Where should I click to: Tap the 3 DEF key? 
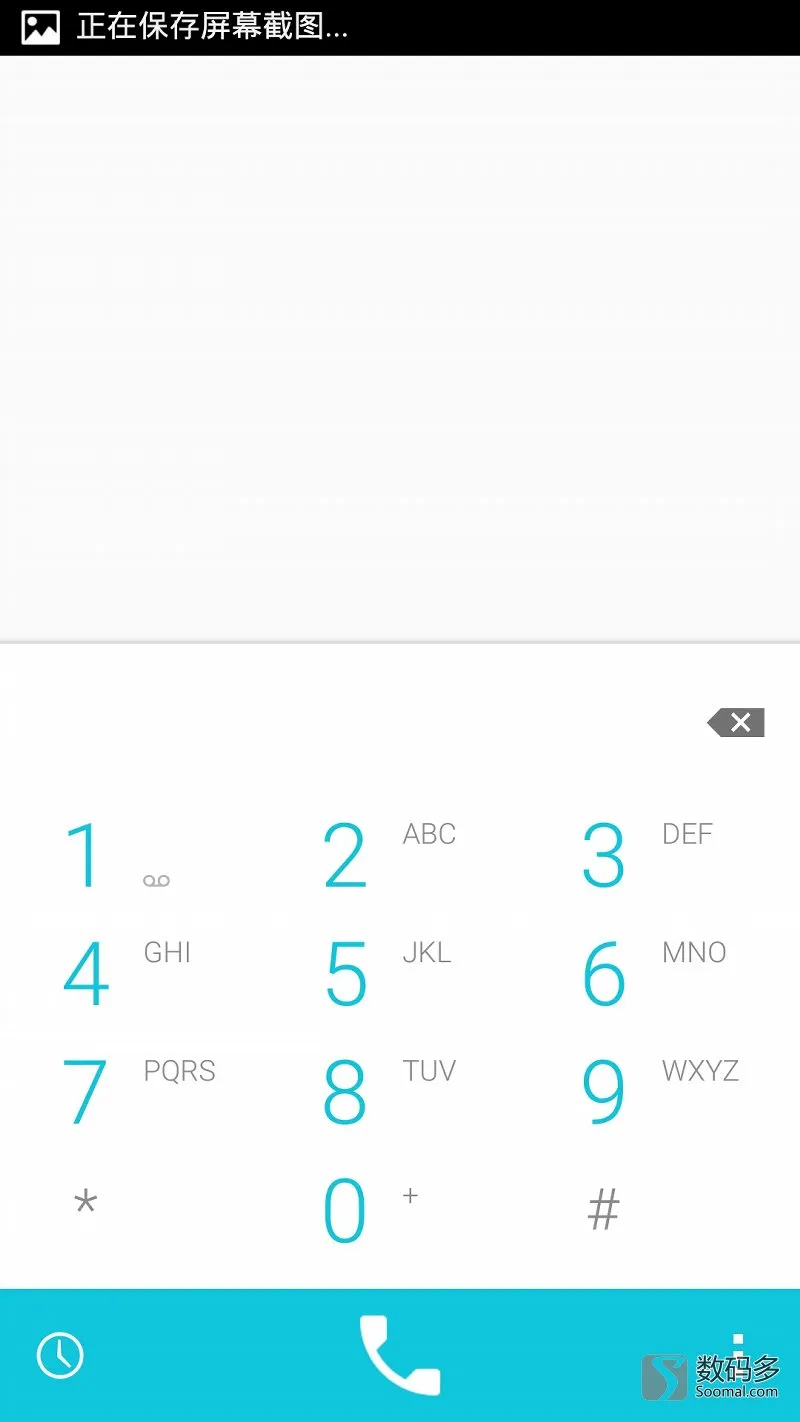point(645,856)
